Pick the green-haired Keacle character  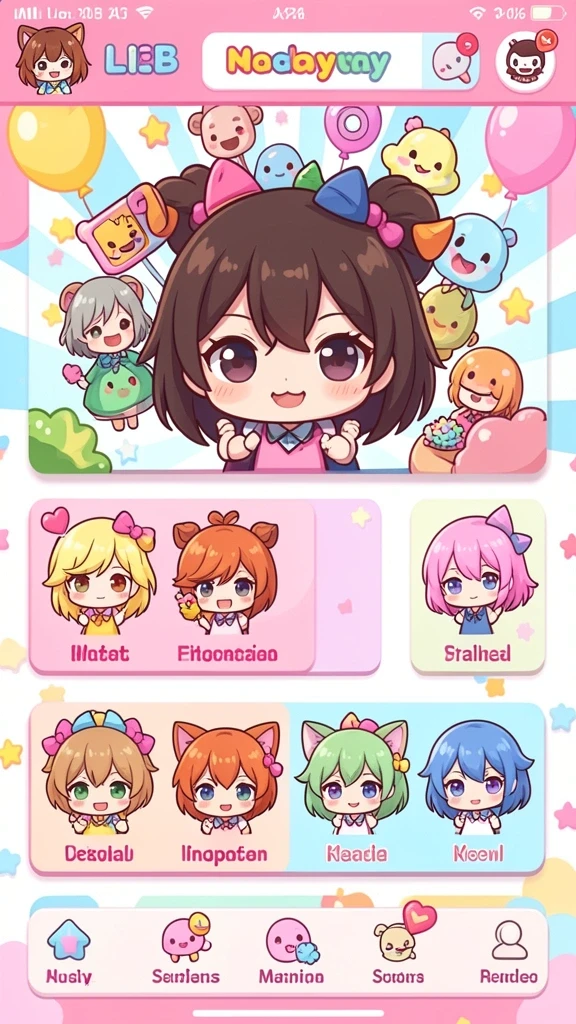(355, 787)
